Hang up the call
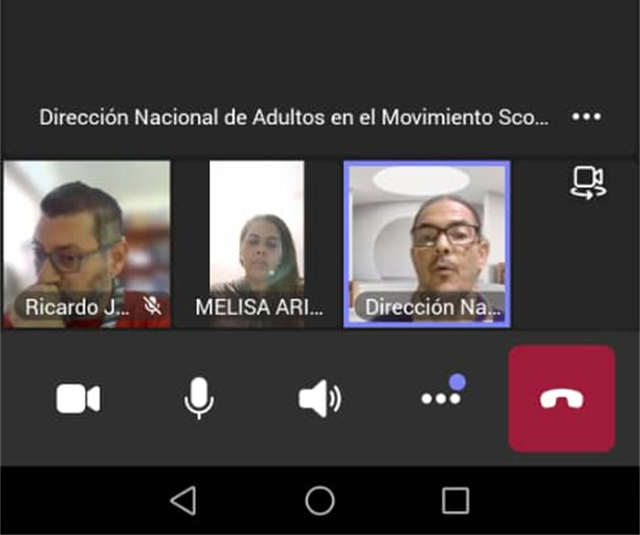This screenshot has height=535, width=640. pos(561,399)
